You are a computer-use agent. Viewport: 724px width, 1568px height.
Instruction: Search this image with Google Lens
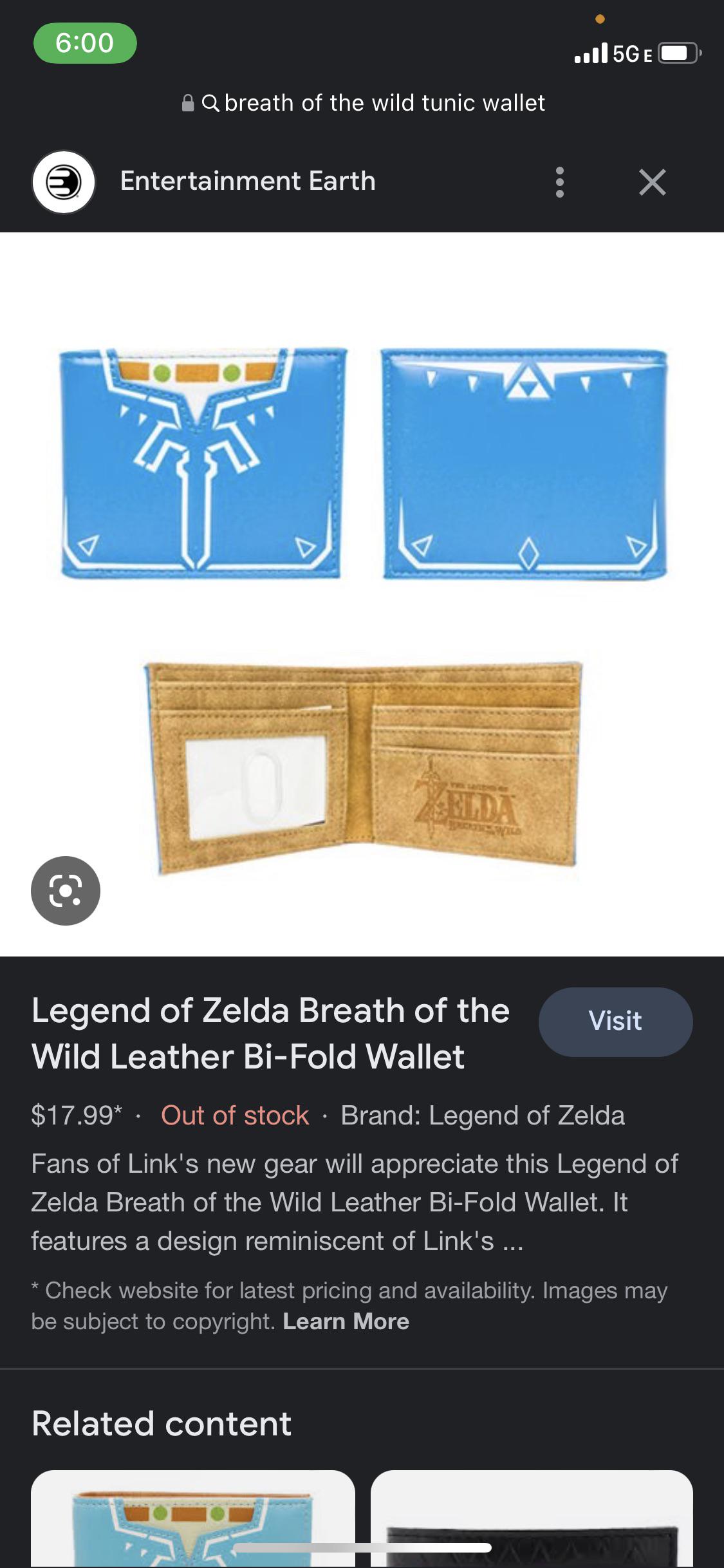66,890
